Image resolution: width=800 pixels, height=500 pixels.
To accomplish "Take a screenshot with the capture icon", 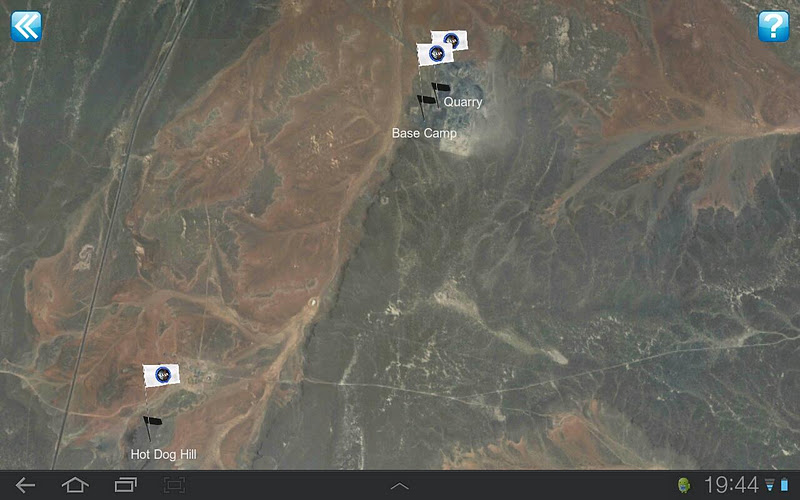I will tap(174, 485).
